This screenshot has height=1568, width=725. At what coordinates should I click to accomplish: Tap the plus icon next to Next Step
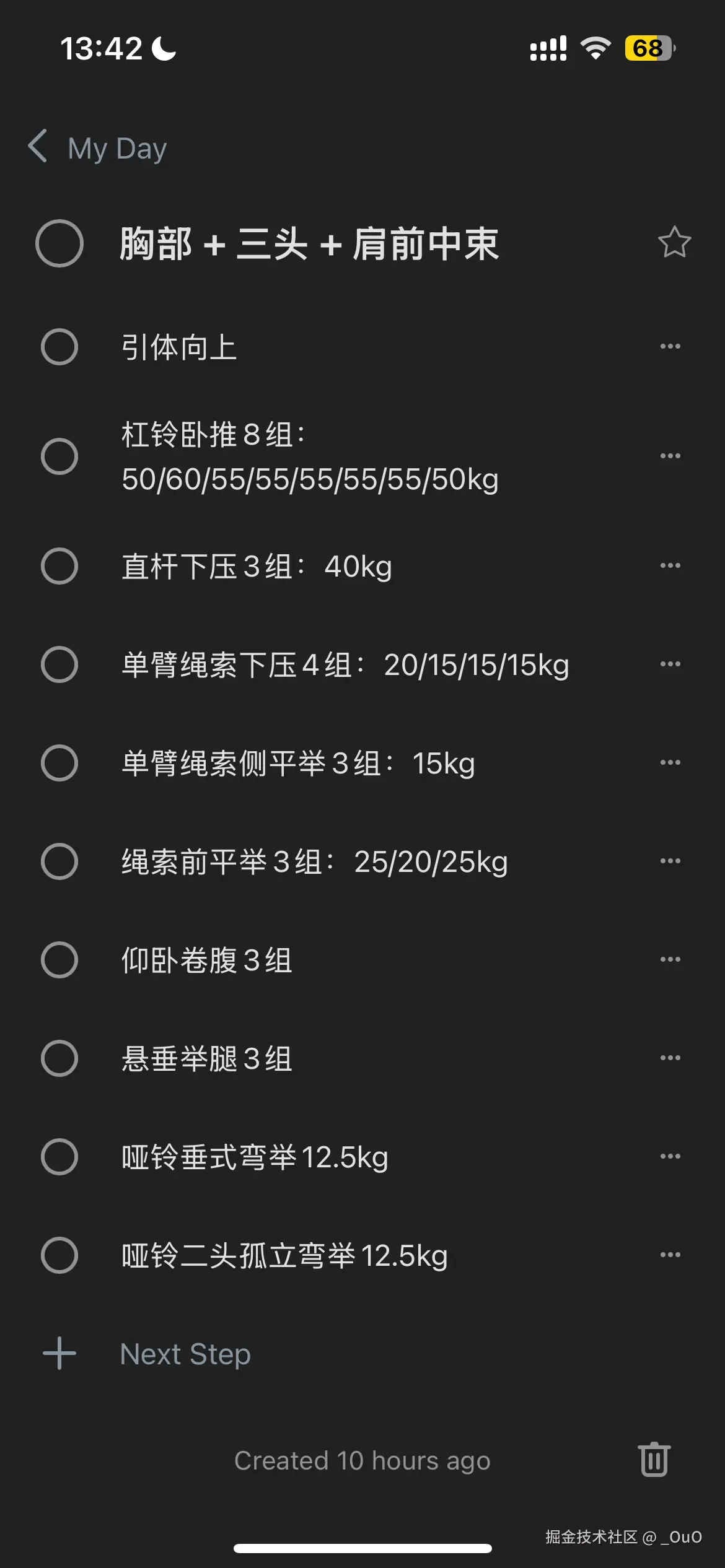point(59,1353)
